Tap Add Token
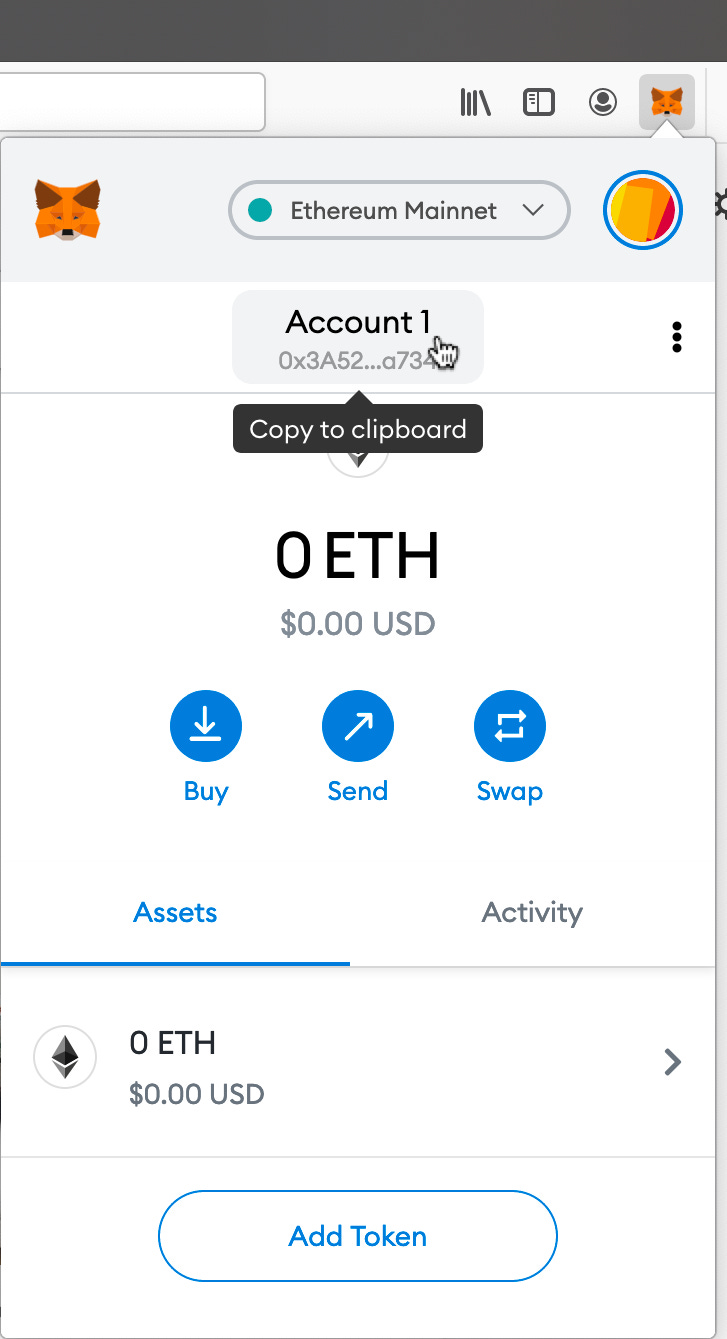 coord(357,1236)
